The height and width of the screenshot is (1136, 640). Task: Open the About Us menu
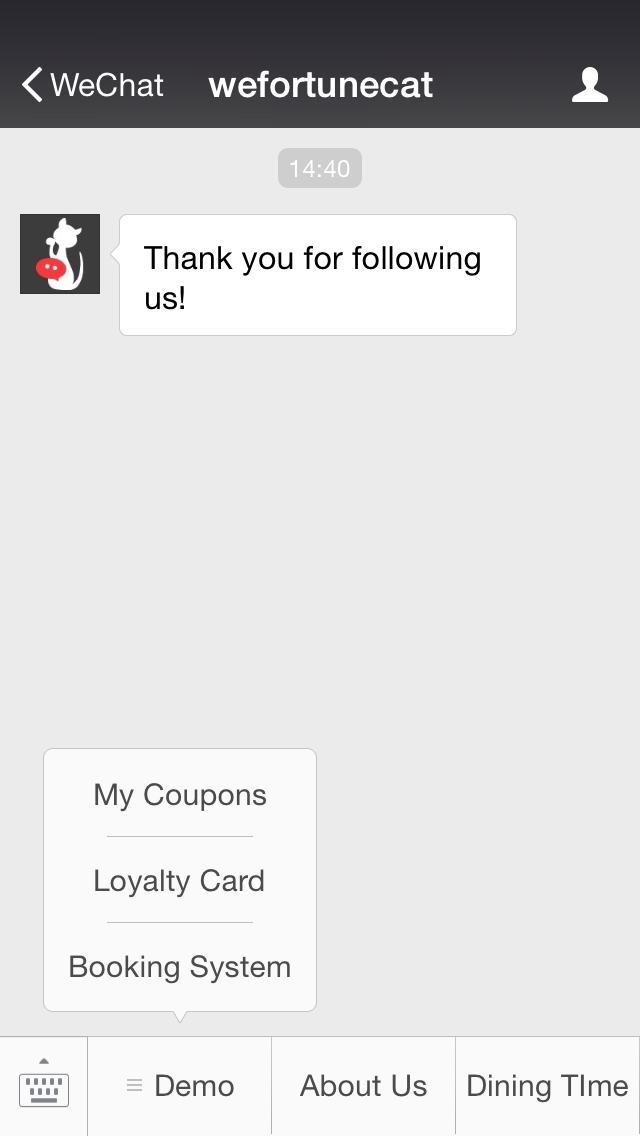coord(363,1086)
